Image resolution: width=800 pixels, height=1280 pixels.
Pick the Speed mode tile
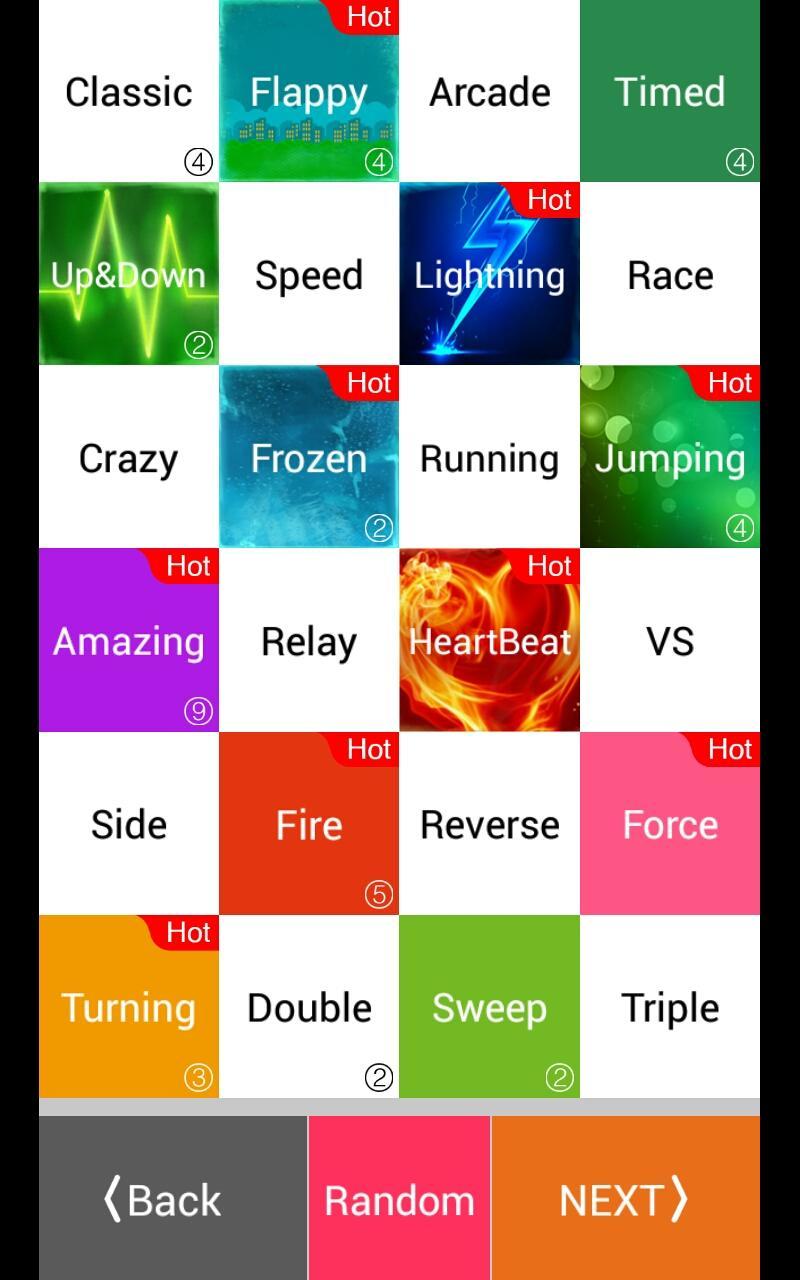point(308,274)
